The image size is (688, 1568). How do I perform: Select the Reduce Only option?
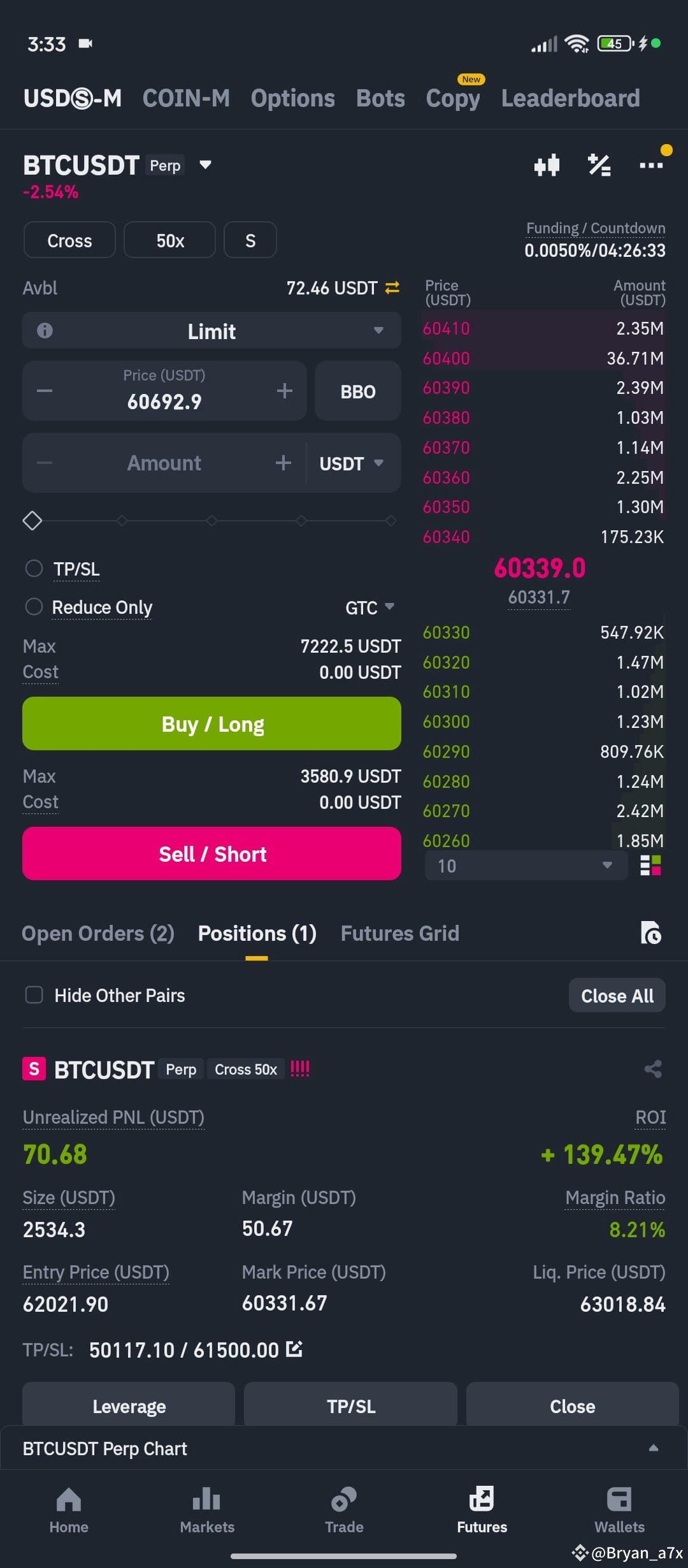pos(34,607)
